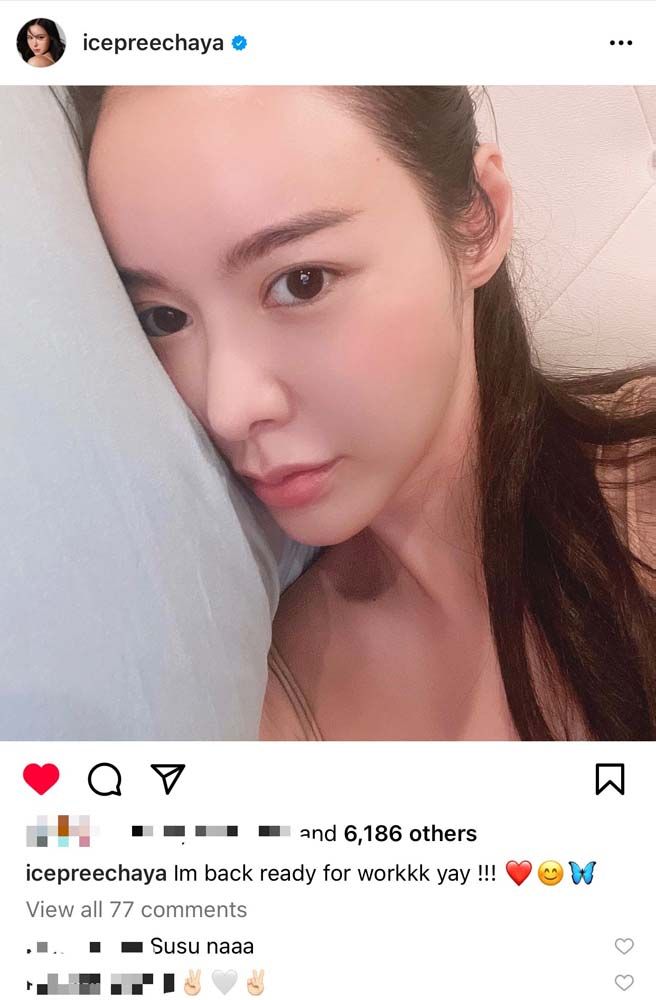Image resolution: width=656 pixels, height=1000 pixels.
Task: Open the icepreechaya username in the post header
Action: click(x=152, y=43)
